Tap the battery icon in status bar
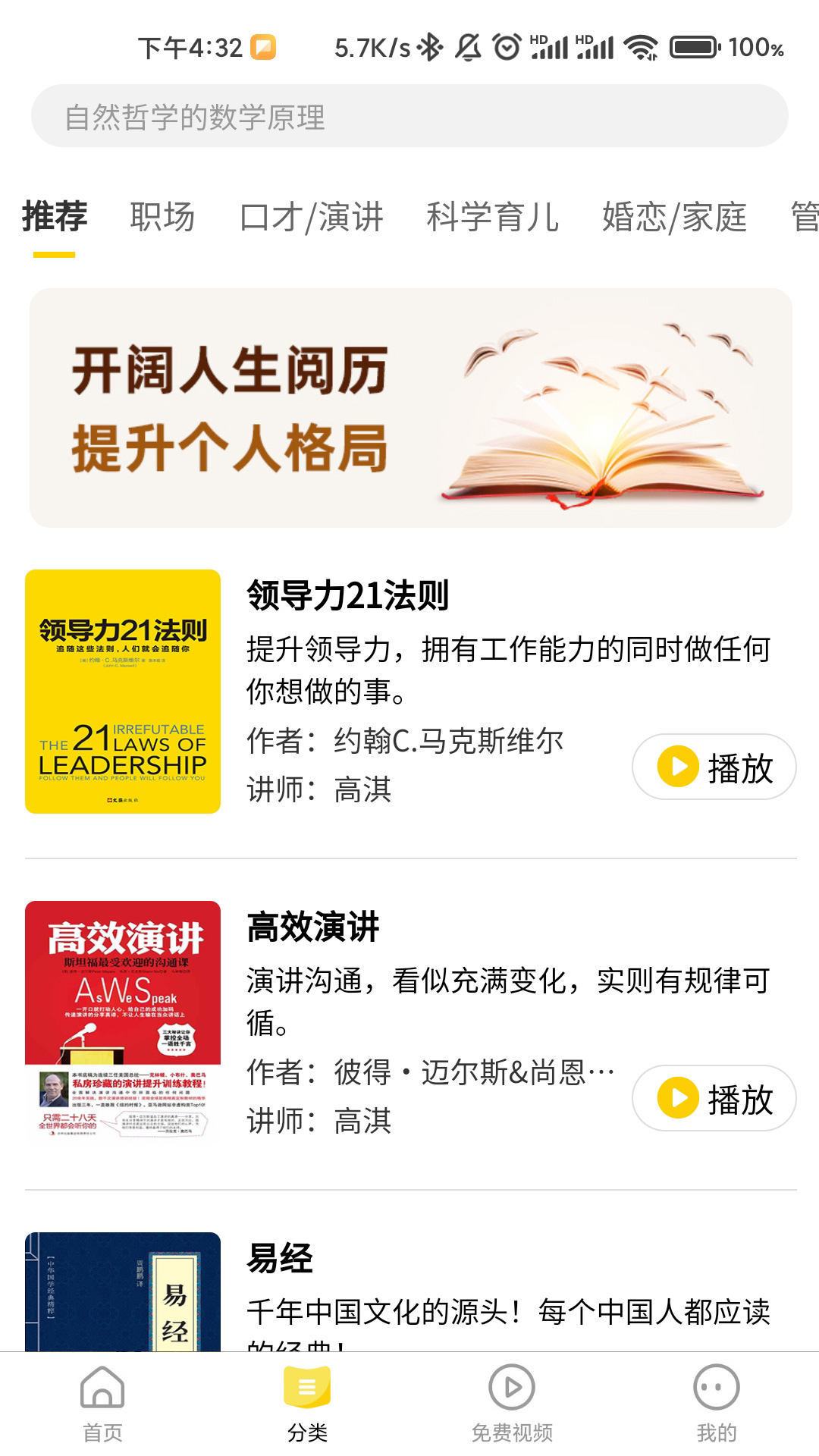Viewport: 819px width, 1456px height. [694, 48]
